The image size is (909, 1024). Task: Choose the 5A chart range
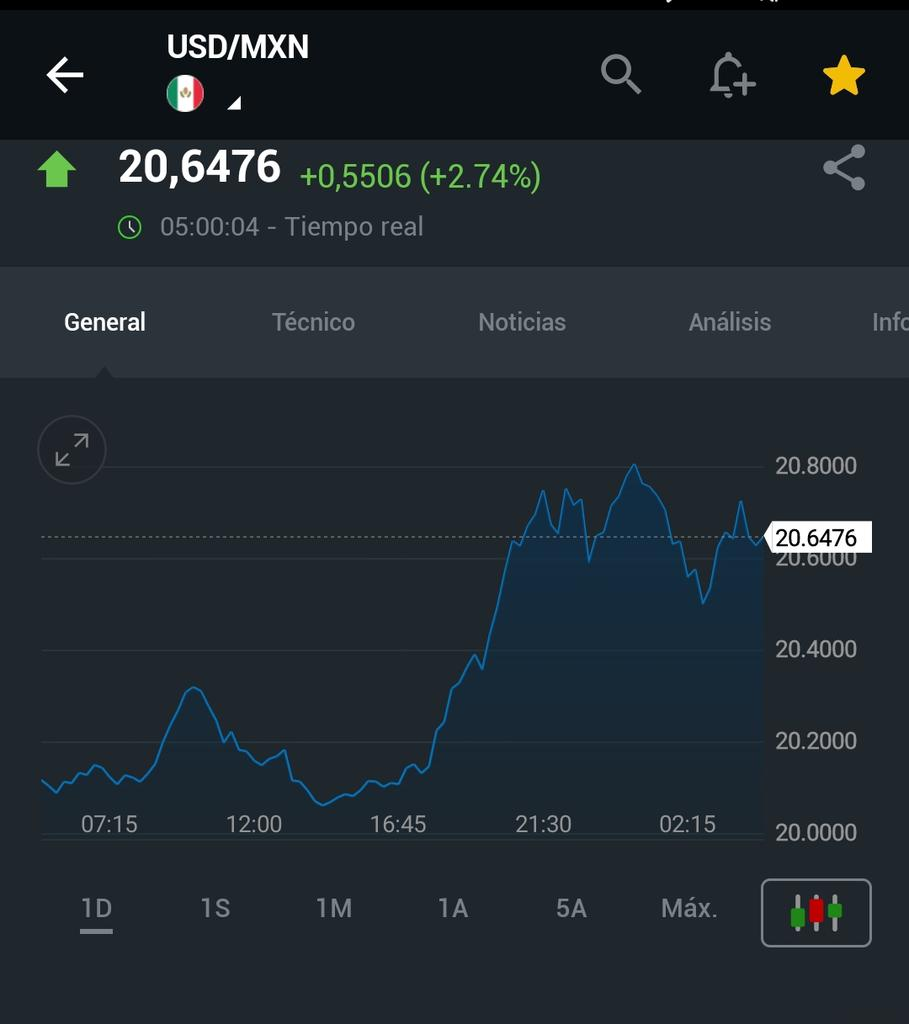tap(571, 908)
